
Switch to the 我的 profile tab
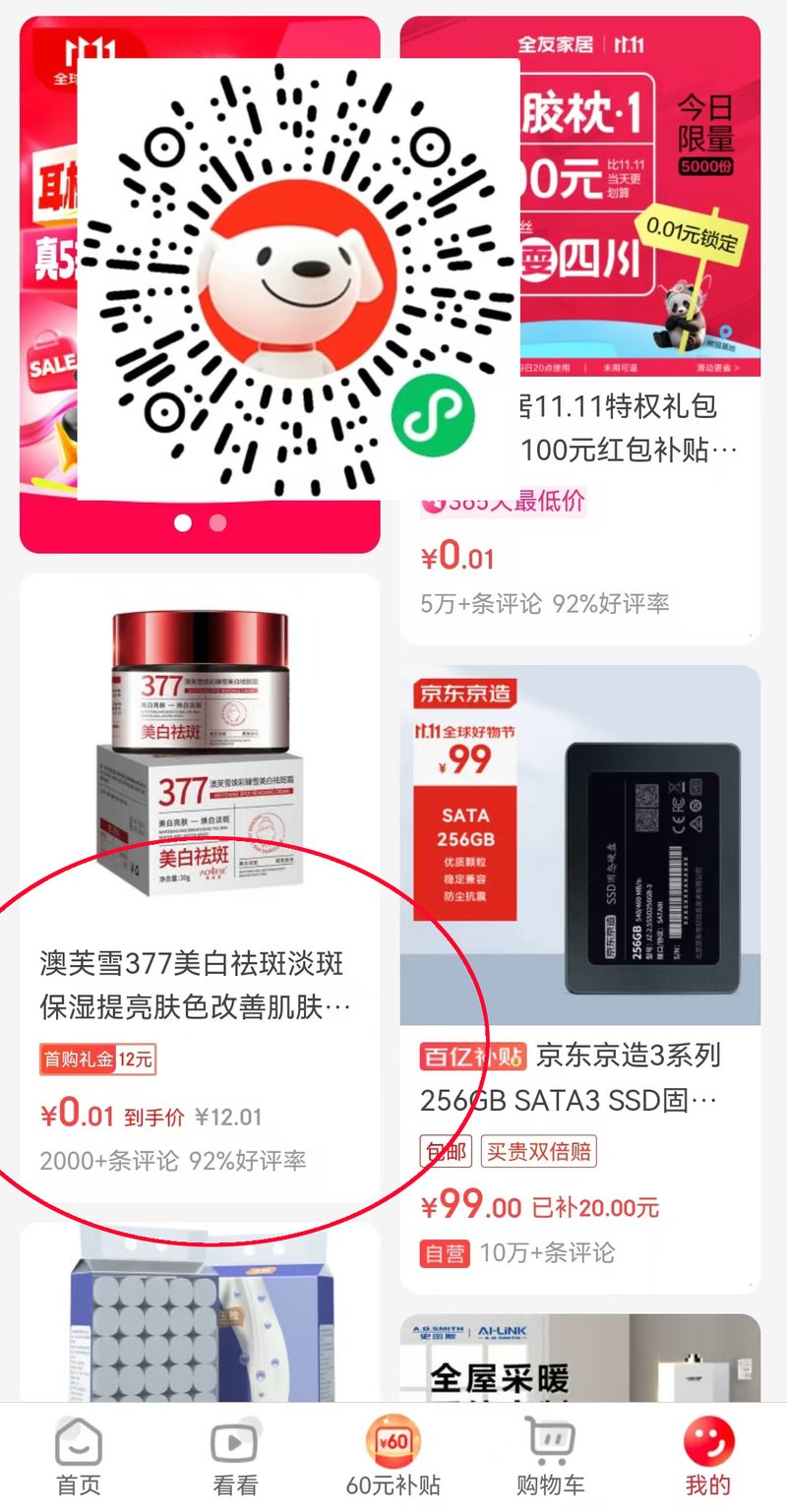coord(708,1457)
